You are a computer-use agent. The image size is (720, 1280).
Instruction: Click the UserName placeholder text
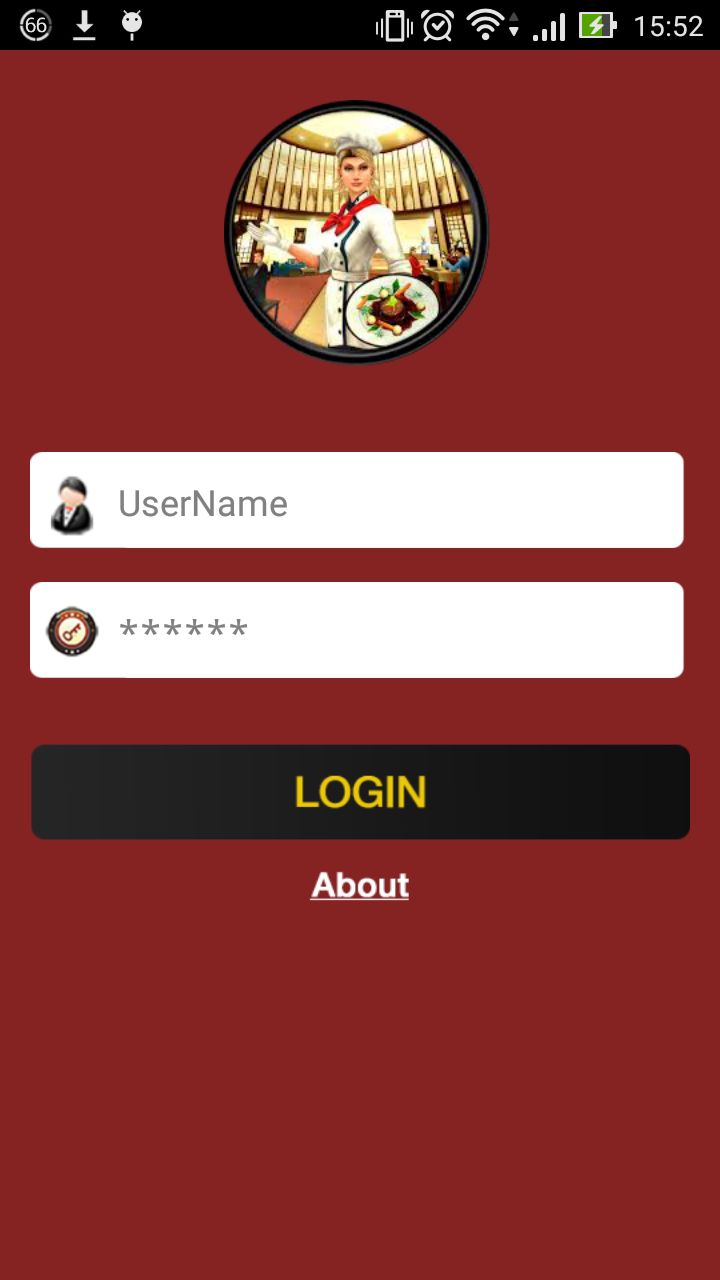pos(200,503)
